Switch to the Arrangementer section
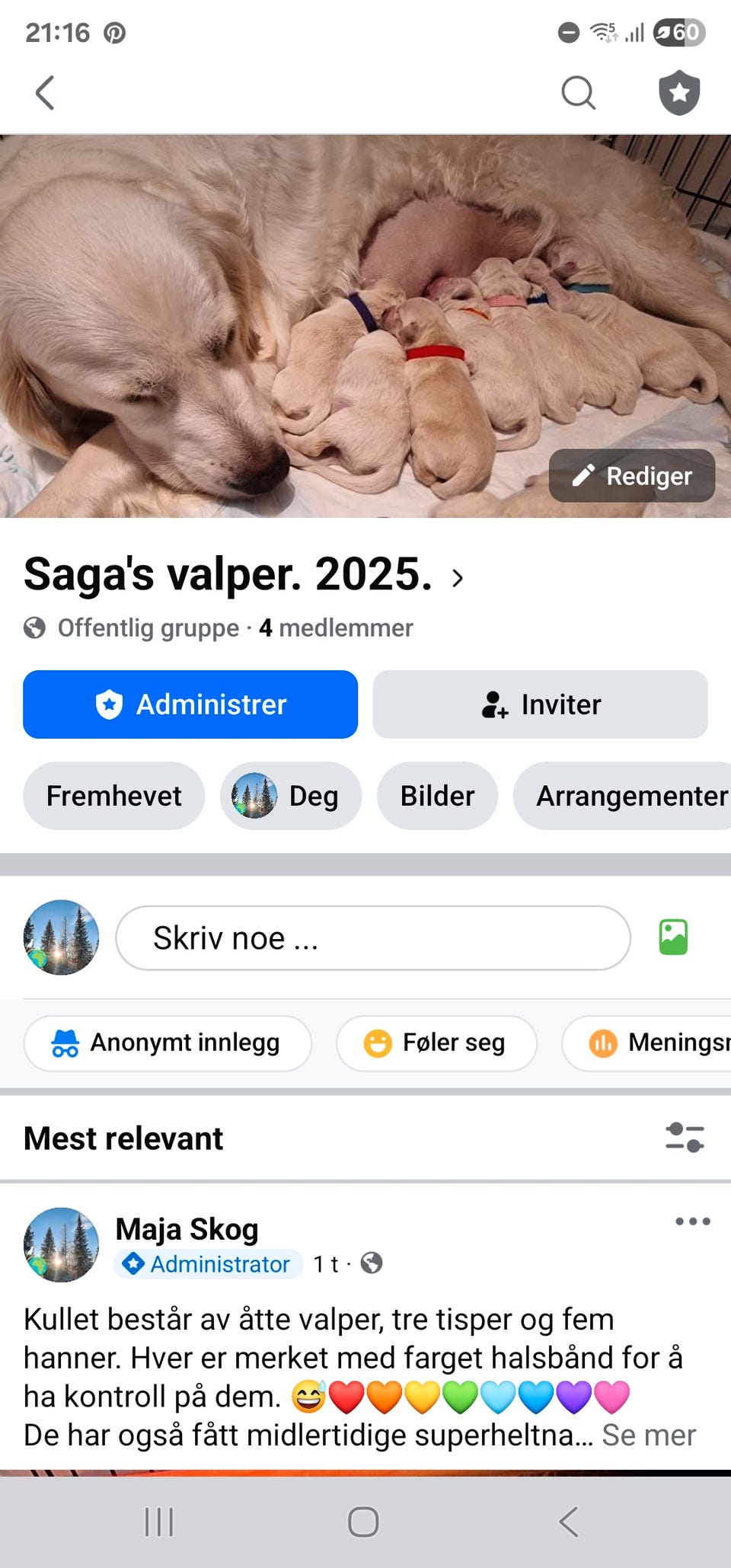 [x=630, y=796]
